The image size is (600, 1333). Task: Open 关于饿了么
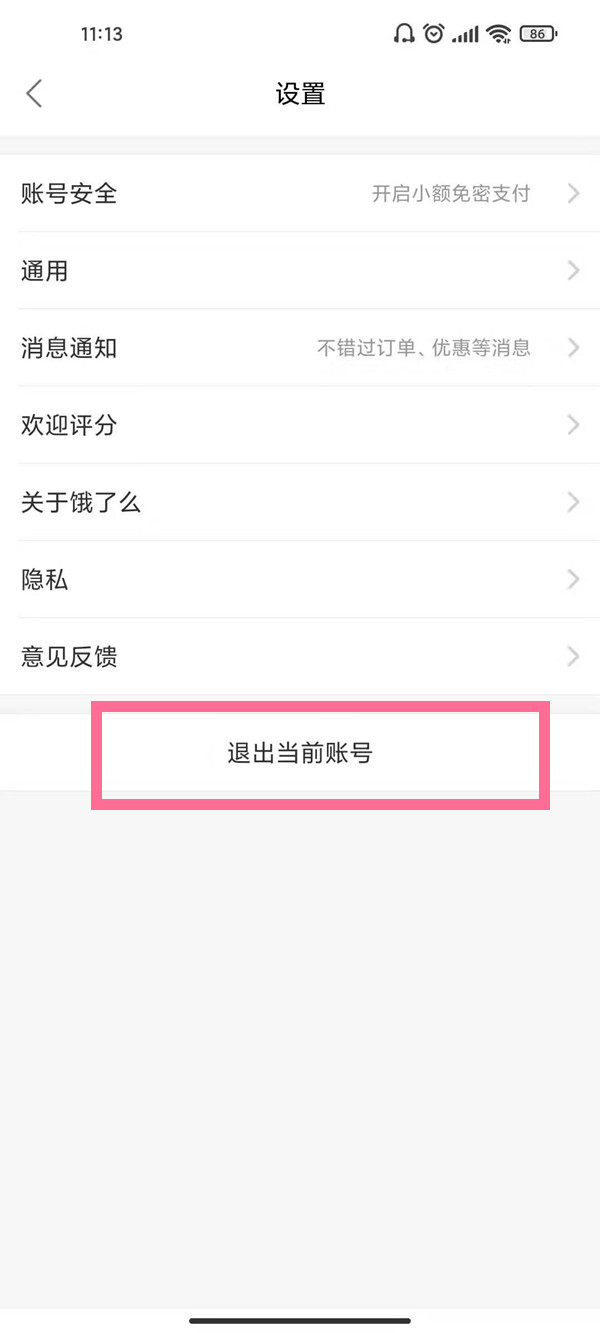pos(300,502)
